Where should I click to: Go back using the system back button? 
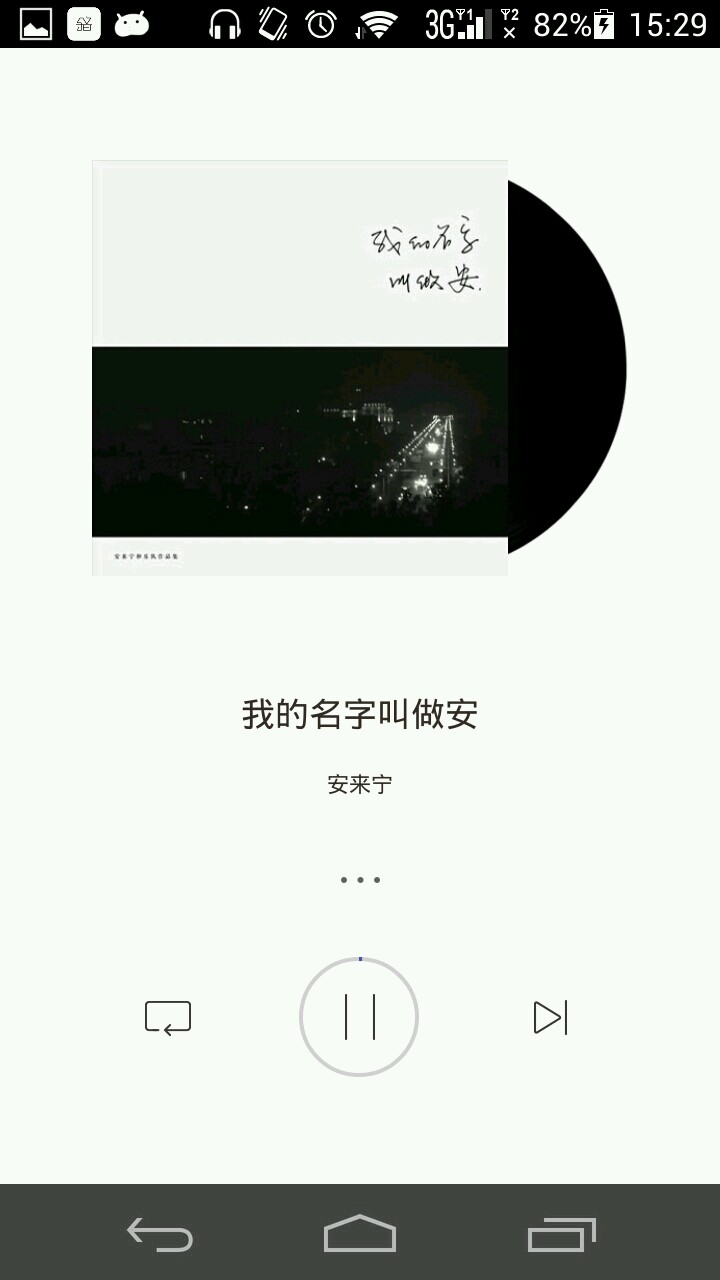pos(160,1235)
